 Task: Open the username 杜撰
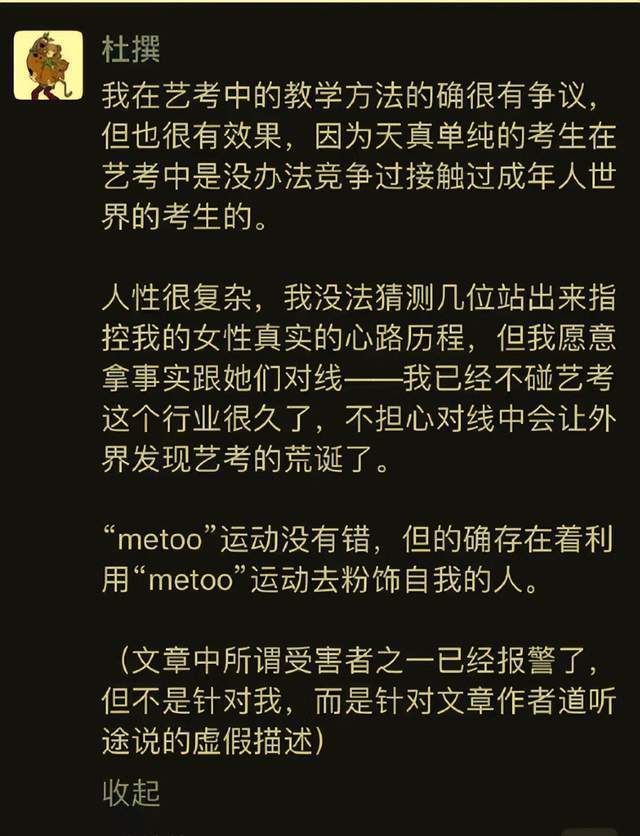pos(131,48)
